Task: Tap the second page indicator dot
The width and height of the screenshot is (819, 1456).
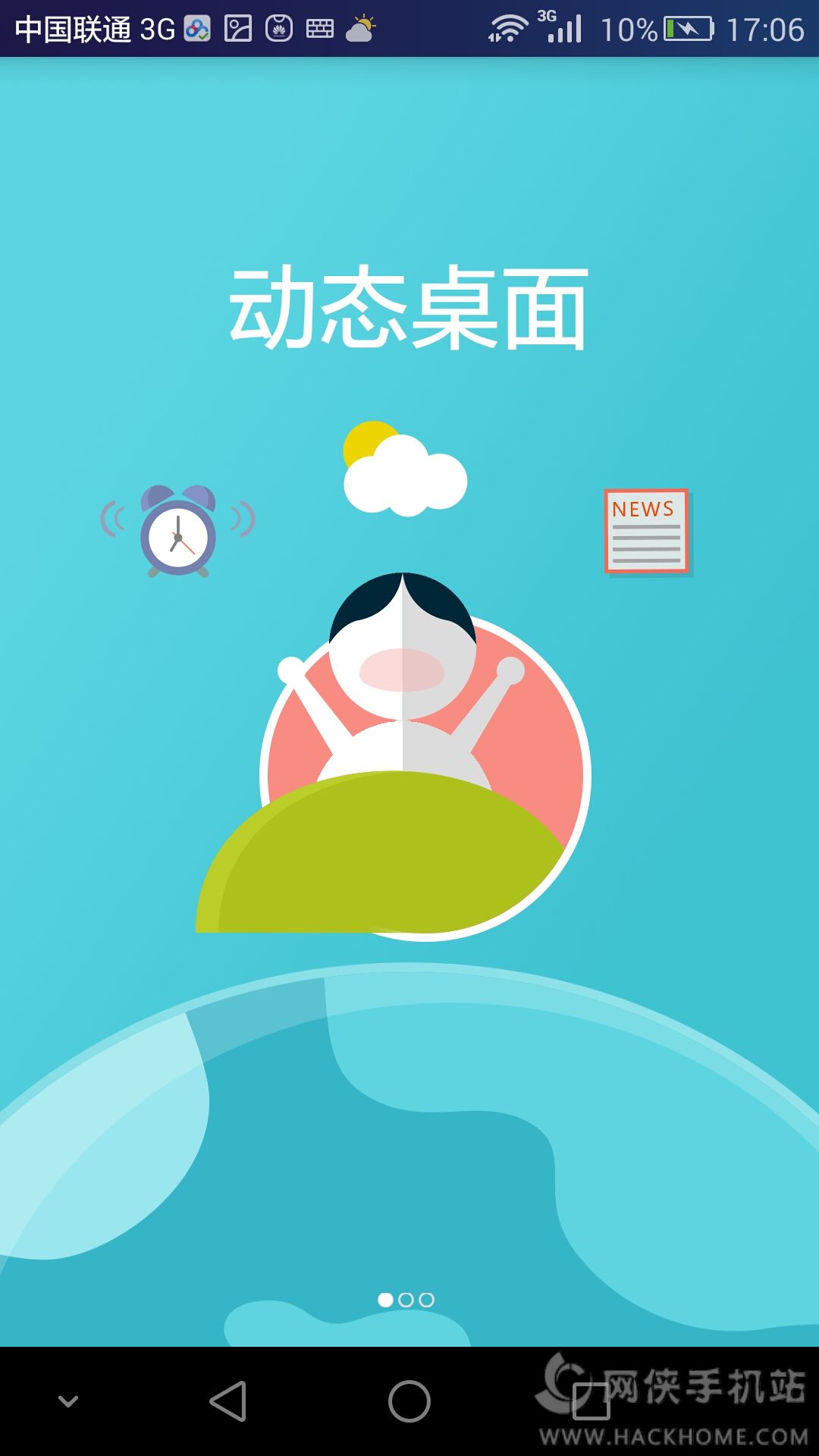Action: pyautogui.click(x=406, y=1300)
